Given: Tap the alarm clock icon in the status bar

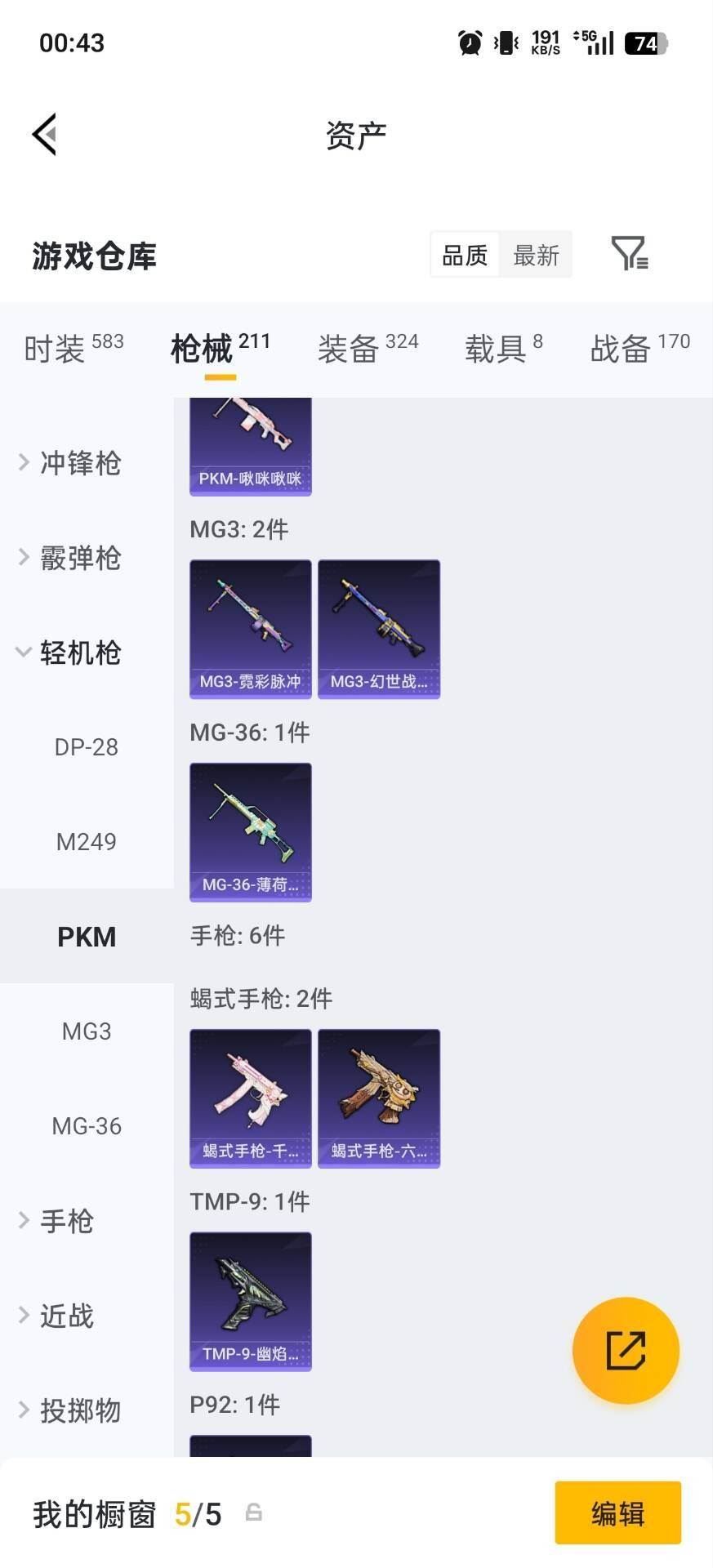Looking at the screenshot, I should [468, 42].
